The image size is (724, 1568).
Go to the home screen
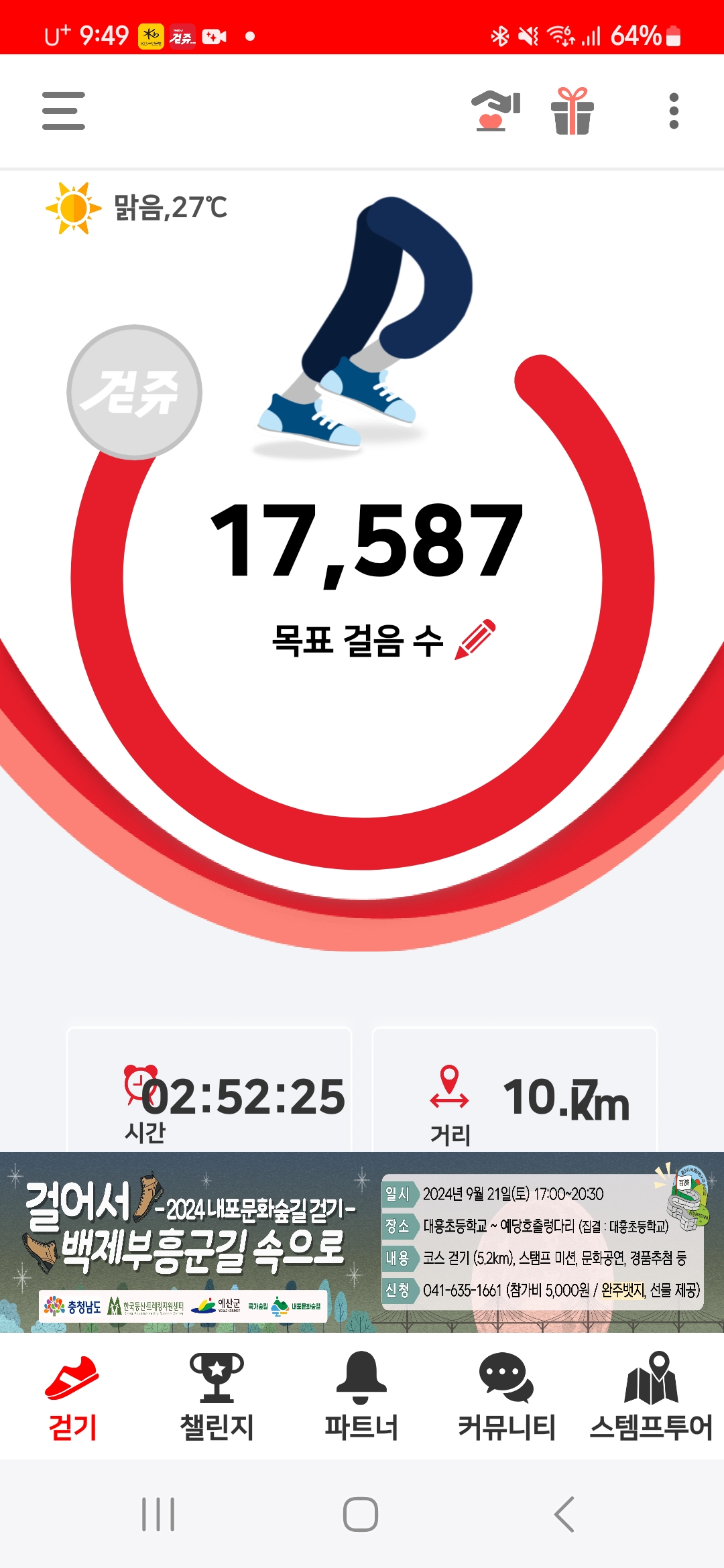click(361, 1514)
